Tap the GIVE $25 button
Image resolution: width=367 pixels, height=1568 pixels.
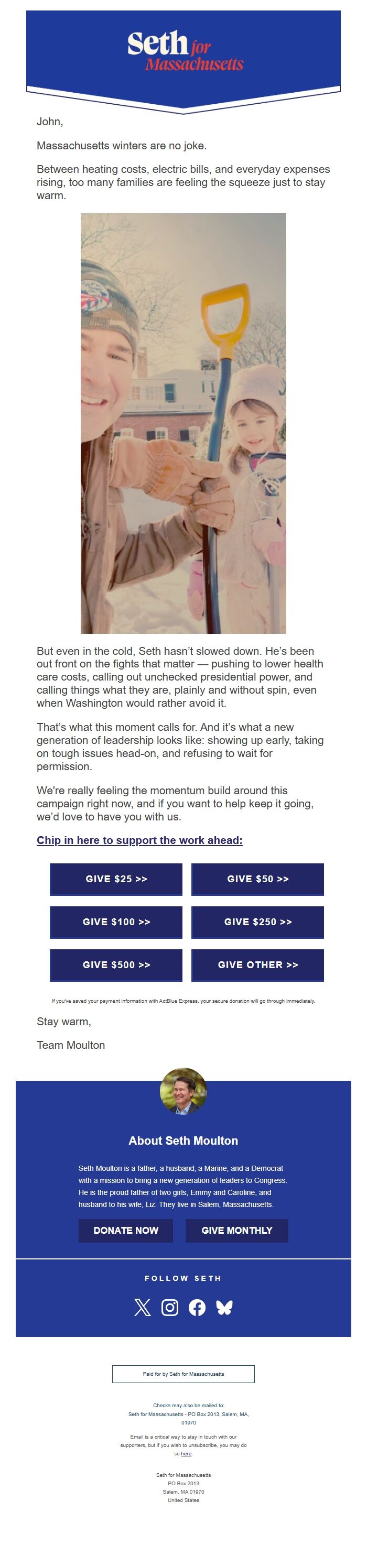pos(116,879)
